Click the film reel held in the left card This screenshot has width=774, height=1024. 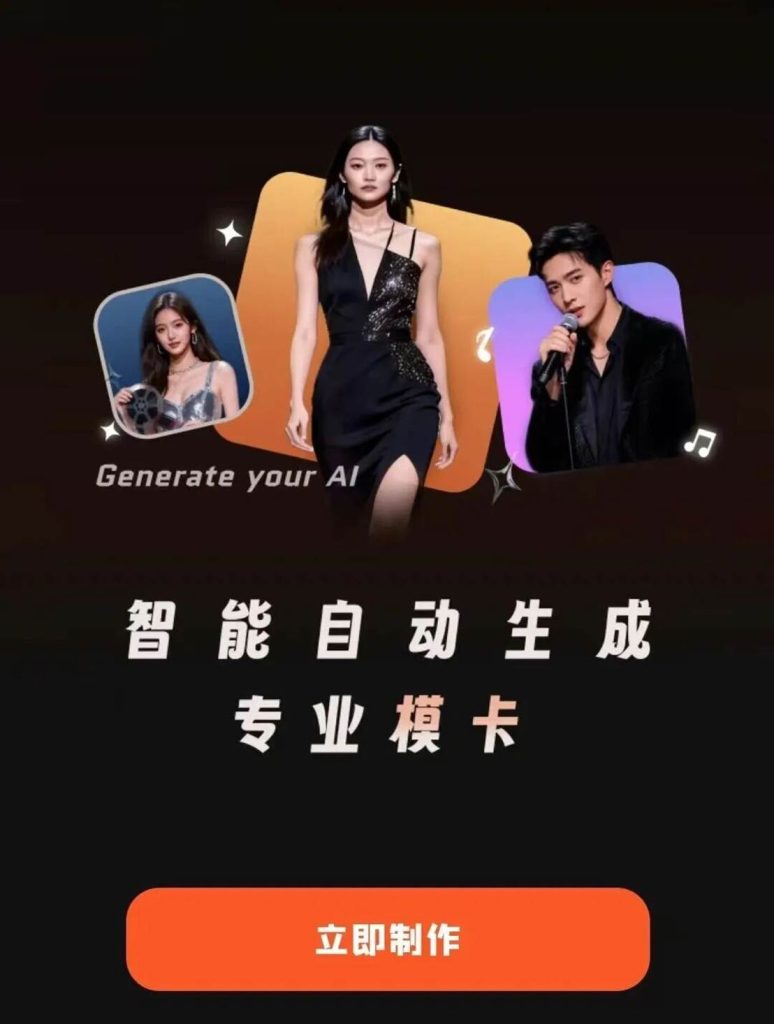144,405
